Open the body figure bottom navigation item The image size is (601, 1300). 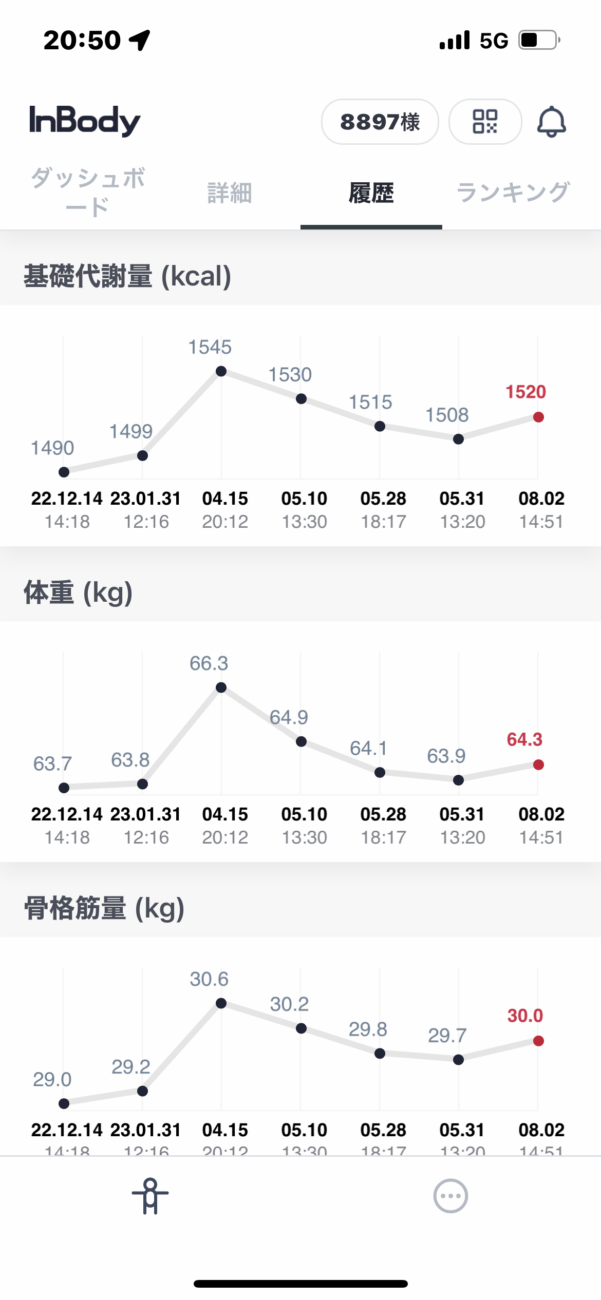150,1196
